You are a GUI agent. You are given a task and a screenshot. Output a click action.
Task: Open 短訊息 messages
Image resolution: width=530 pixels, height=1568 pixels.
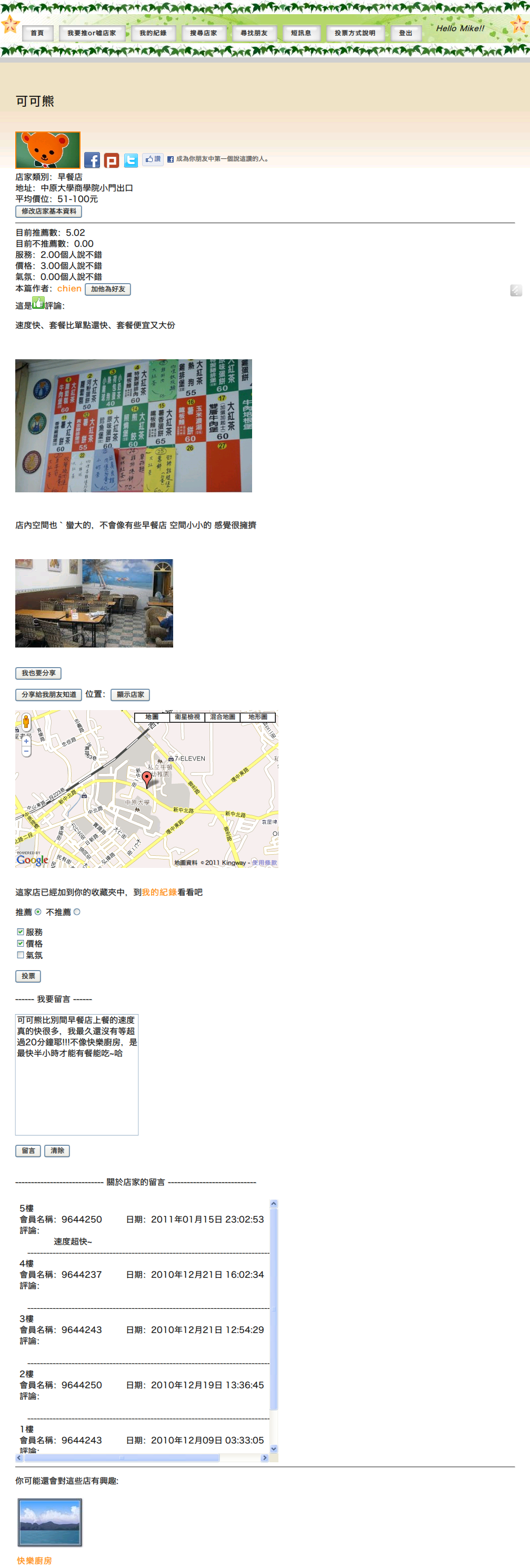click(x=301, y=34)
